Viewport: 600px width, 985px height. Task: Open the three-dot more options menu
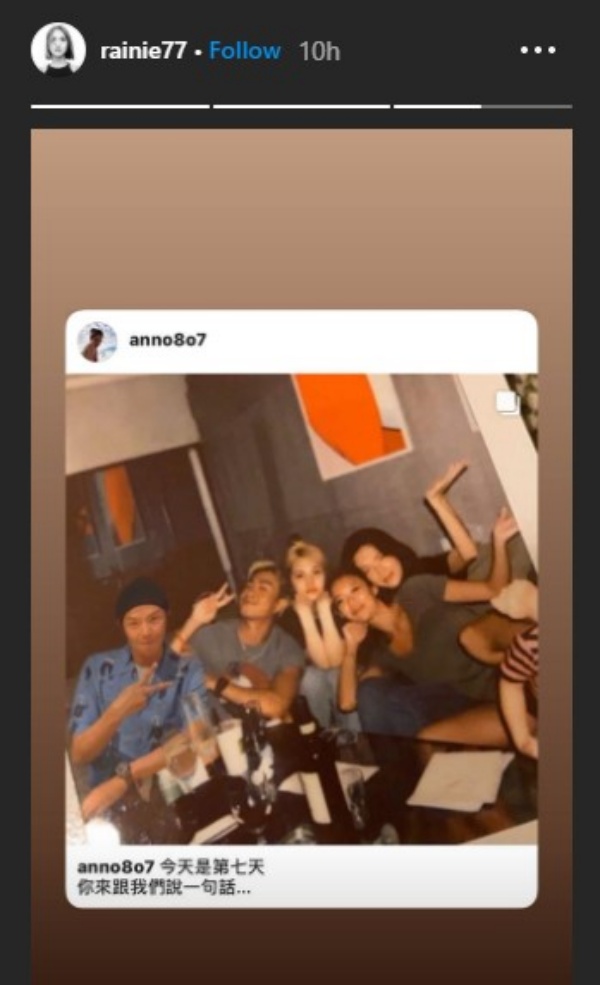pyautogui.click(x=537, y=51)
